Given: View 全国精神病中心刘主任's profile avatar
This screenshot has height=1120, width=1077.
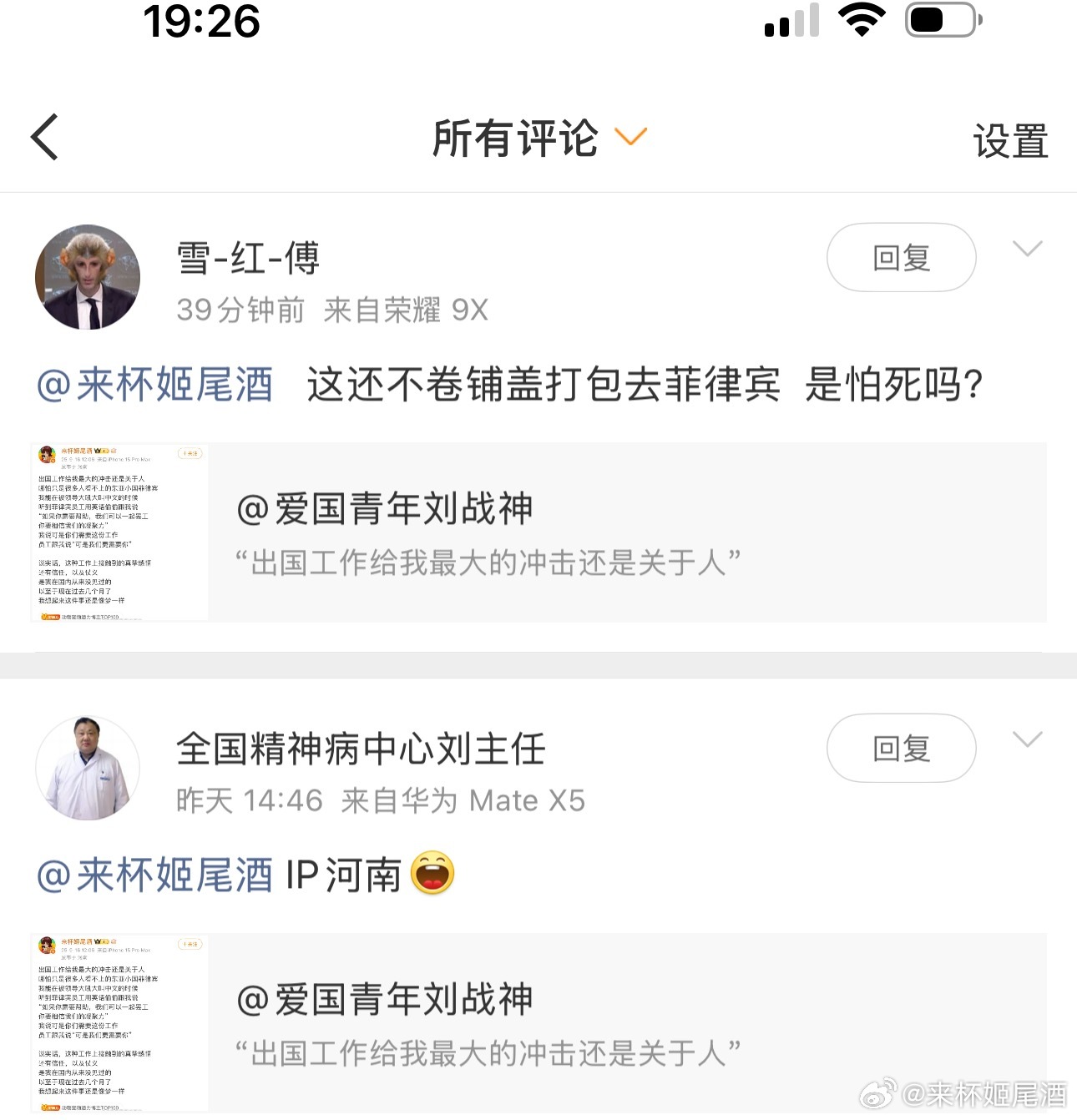Looking at the screenshot, I should (x=88, y=768).
